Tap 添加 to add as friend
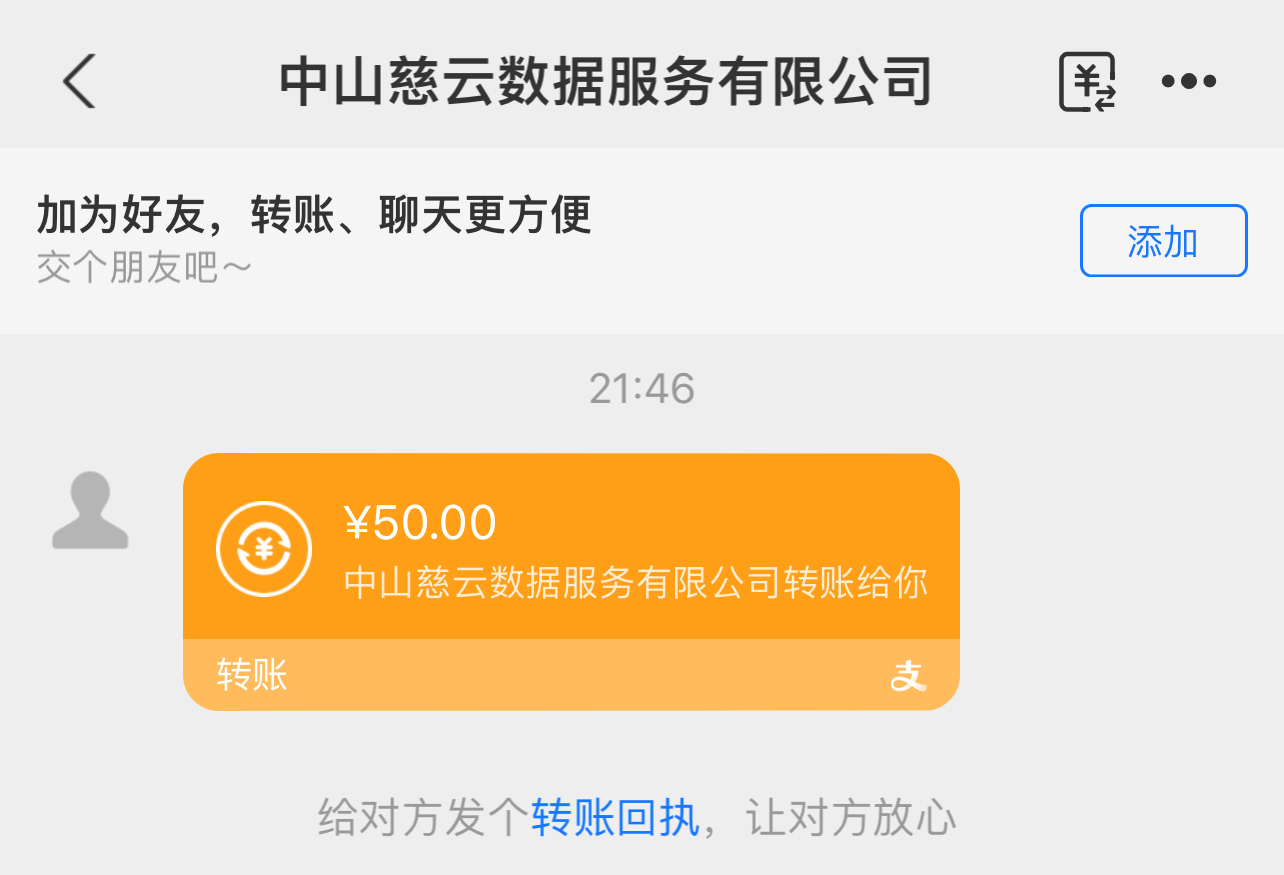 [x=1163, y=241]
